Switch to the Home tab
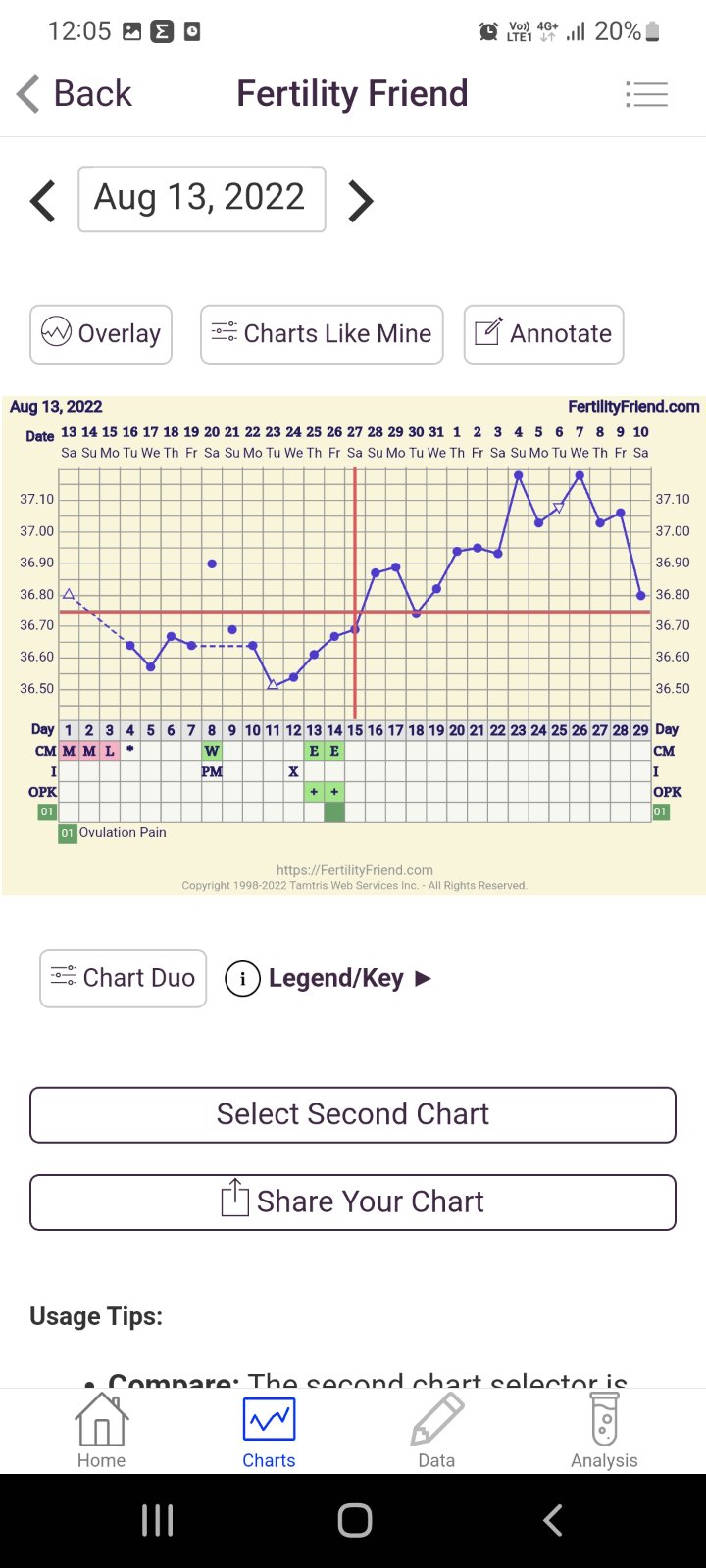This screenshot has width=706, height=1568. tap(102, 1431)
